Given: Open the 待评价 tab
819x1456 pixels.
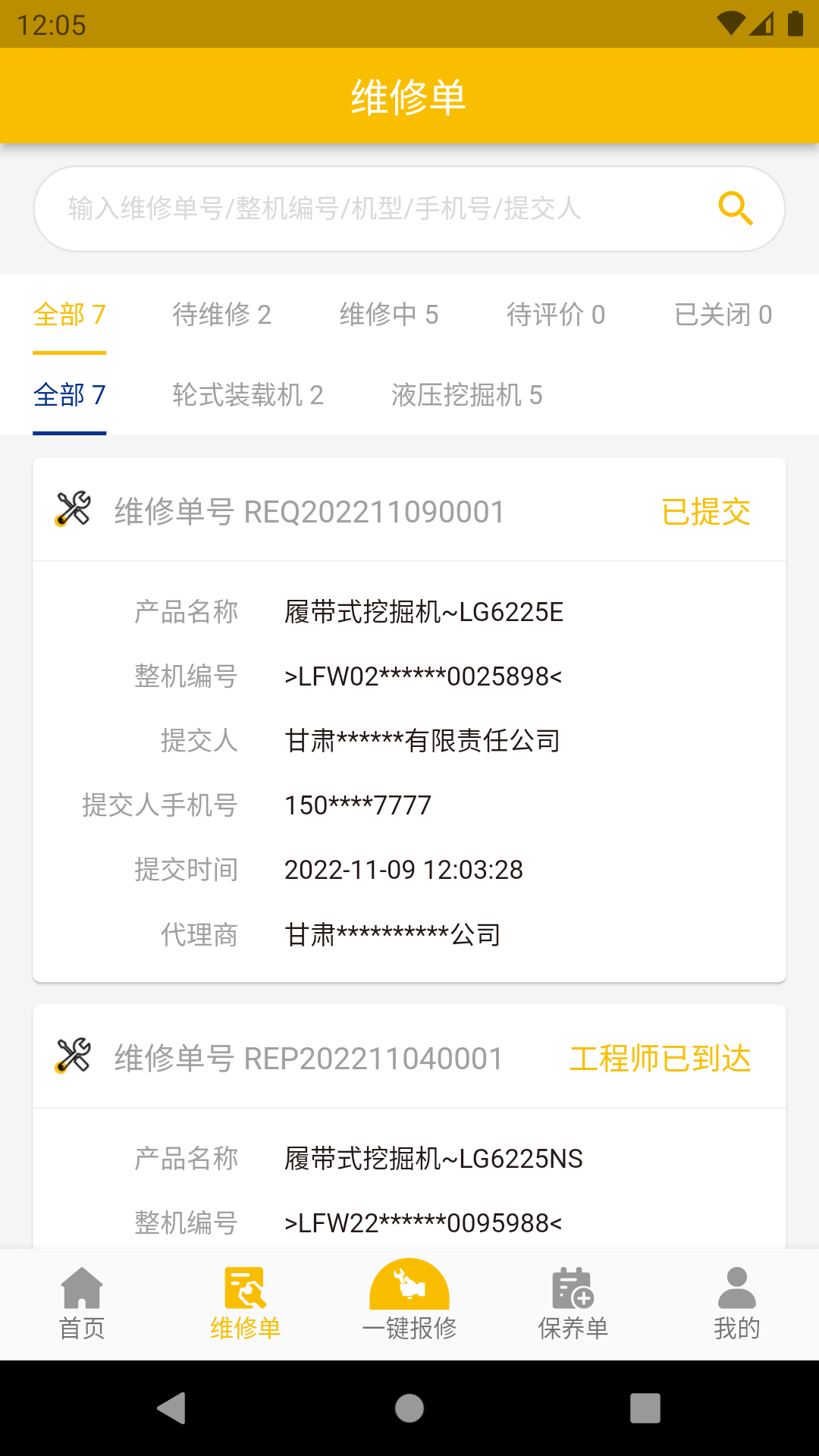Looking at the screenshot, I should [558, 315].
